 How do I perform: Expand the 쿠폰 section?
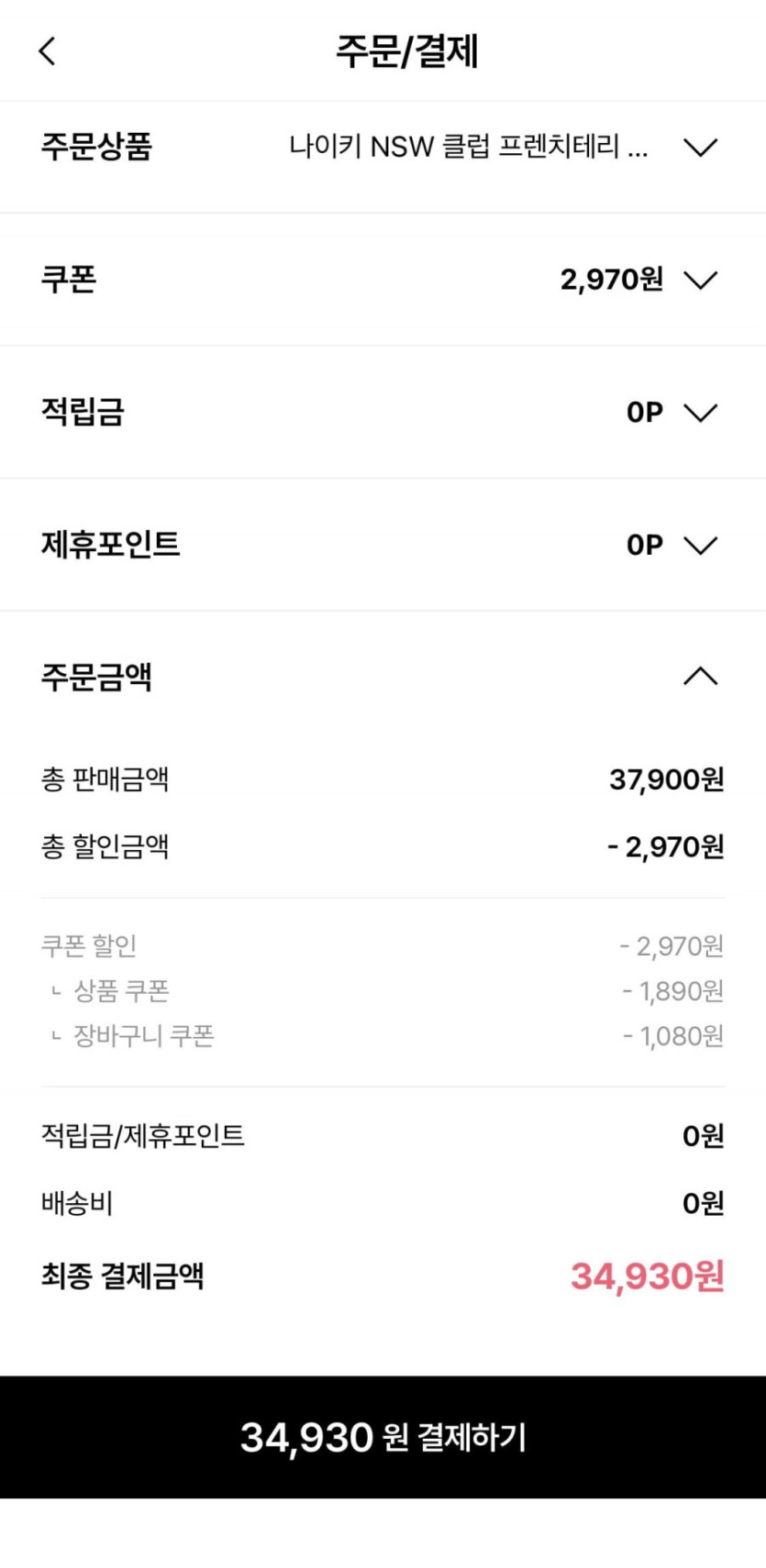700,280
